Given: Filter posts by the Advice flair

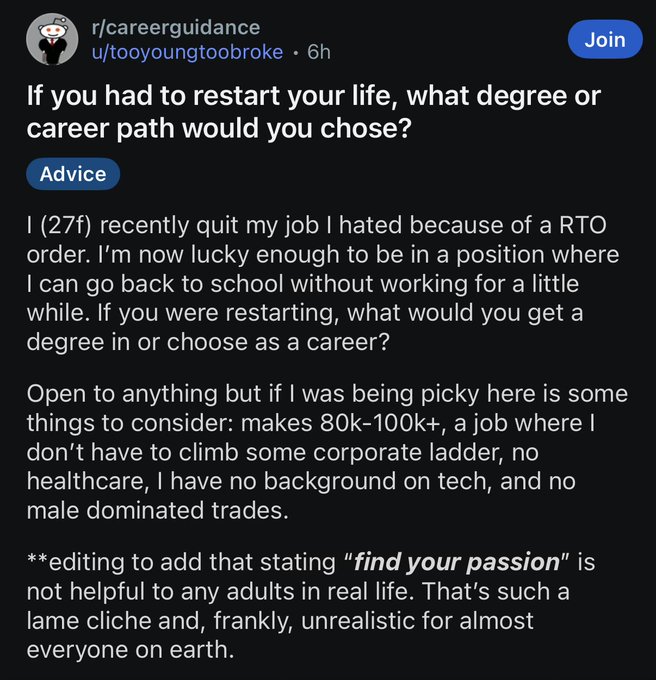Looking at the screenshot, I should point(73,174).
